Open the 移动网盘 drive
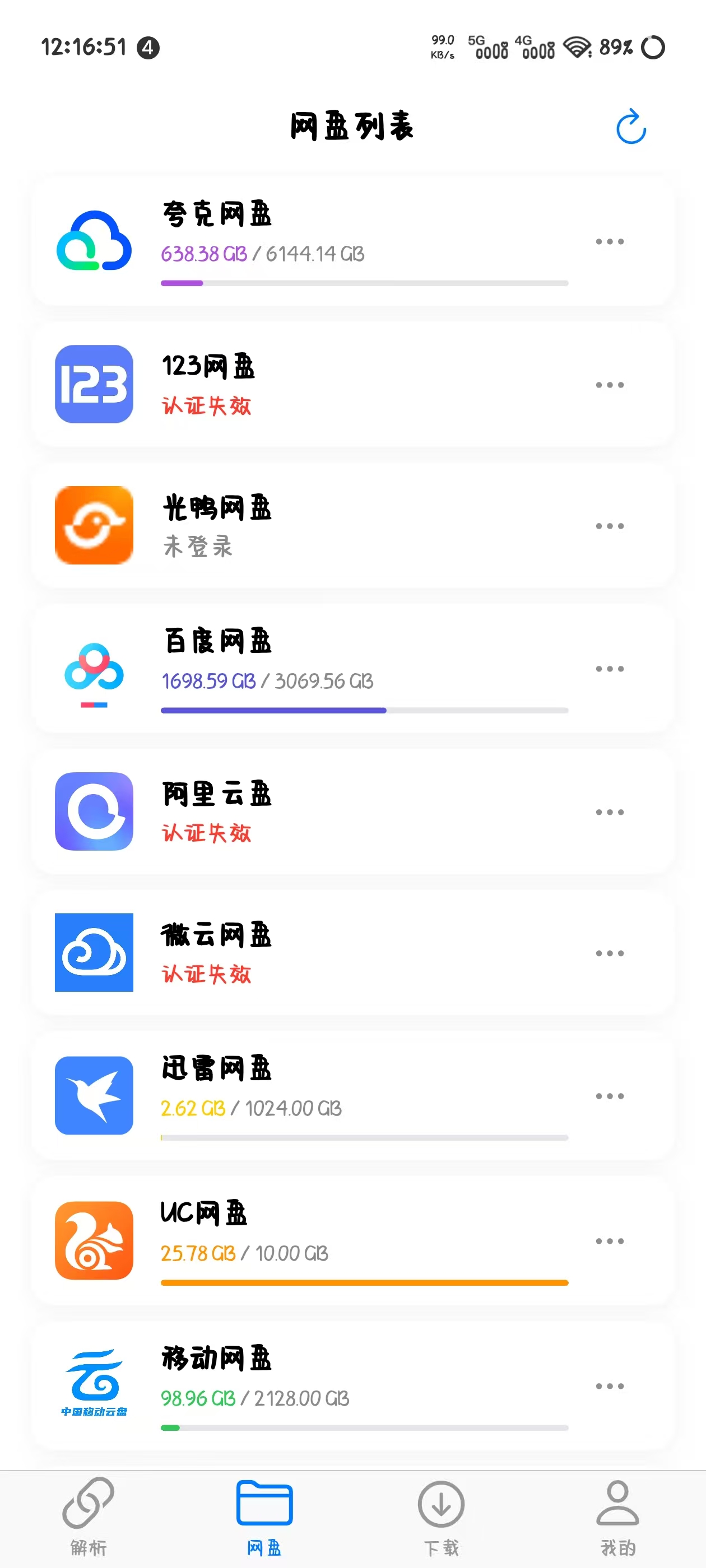706x1568 pixels. coord(352,1386)
